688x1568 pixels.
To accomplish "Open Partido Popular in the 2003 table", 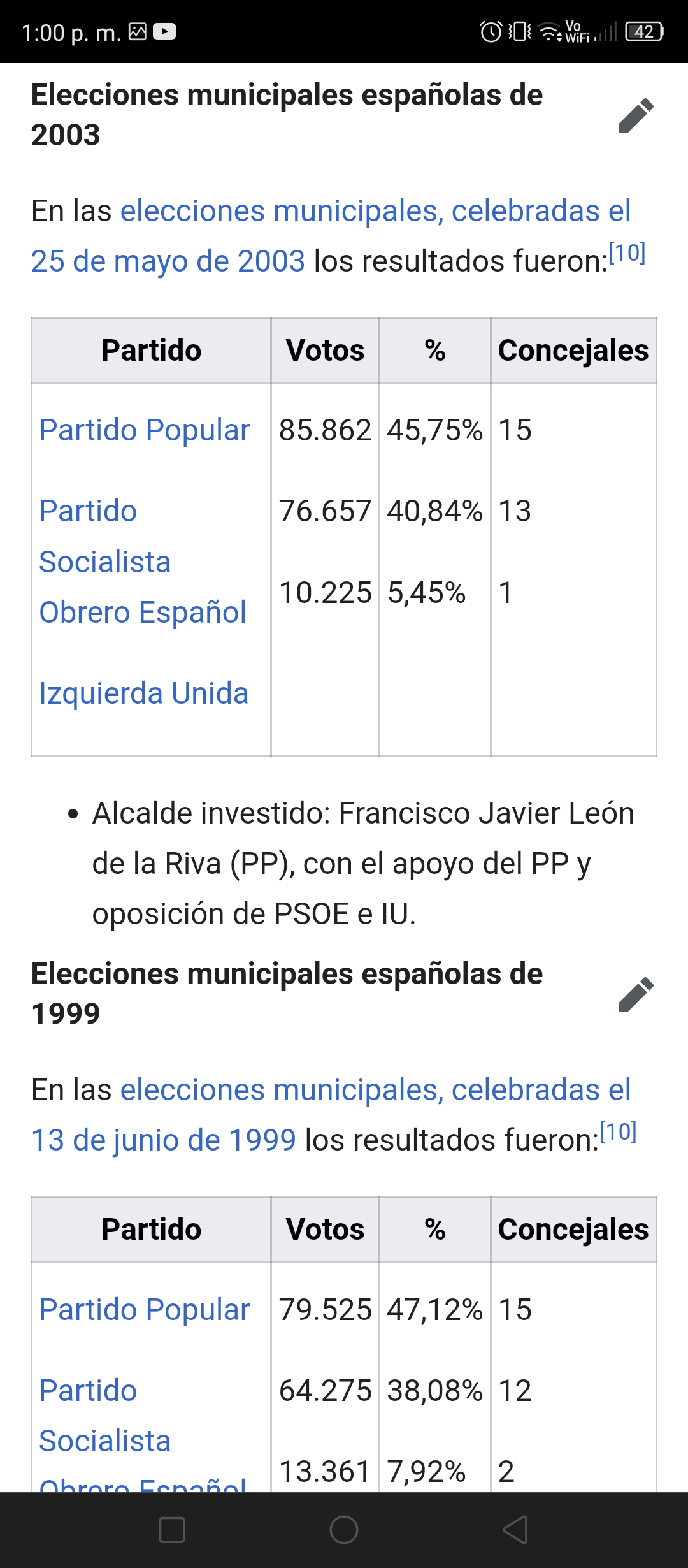I will (x=145, y=430).
